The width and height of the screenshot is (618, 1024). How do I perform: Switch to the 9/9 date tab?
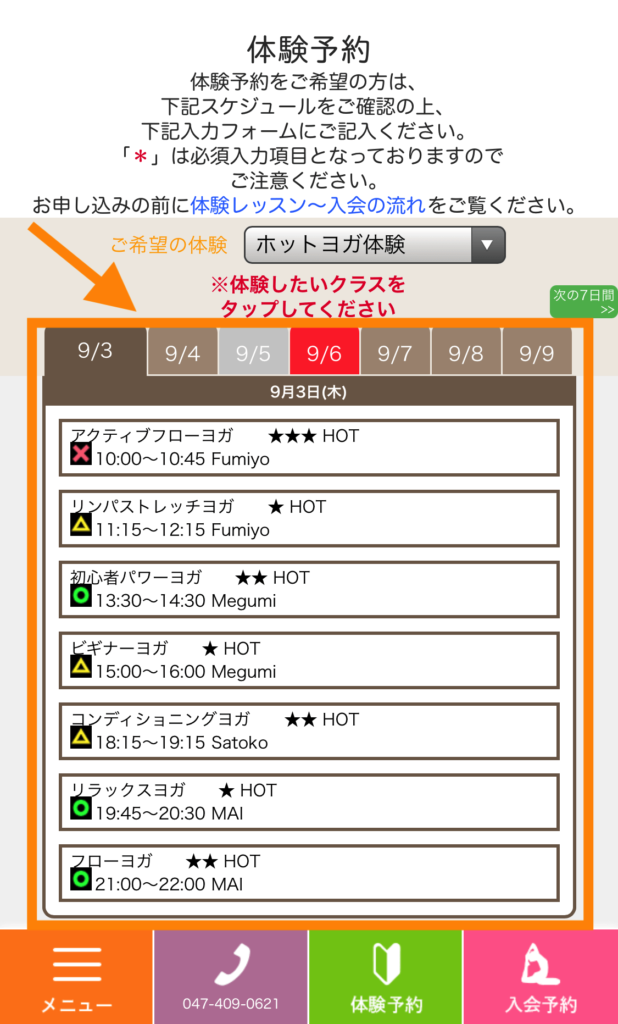pyautogui.click(x=537, y=354)
